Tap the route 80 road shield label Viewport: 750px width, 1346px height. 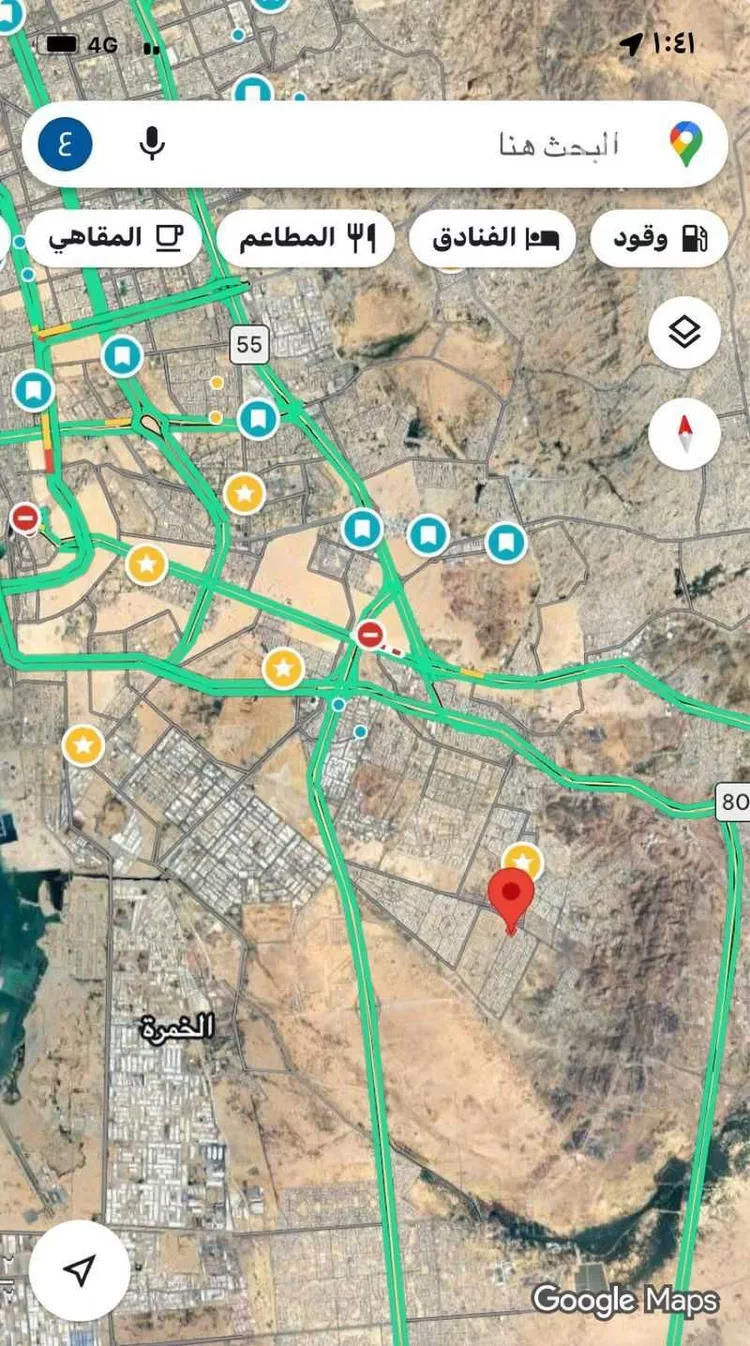(733, 800)
